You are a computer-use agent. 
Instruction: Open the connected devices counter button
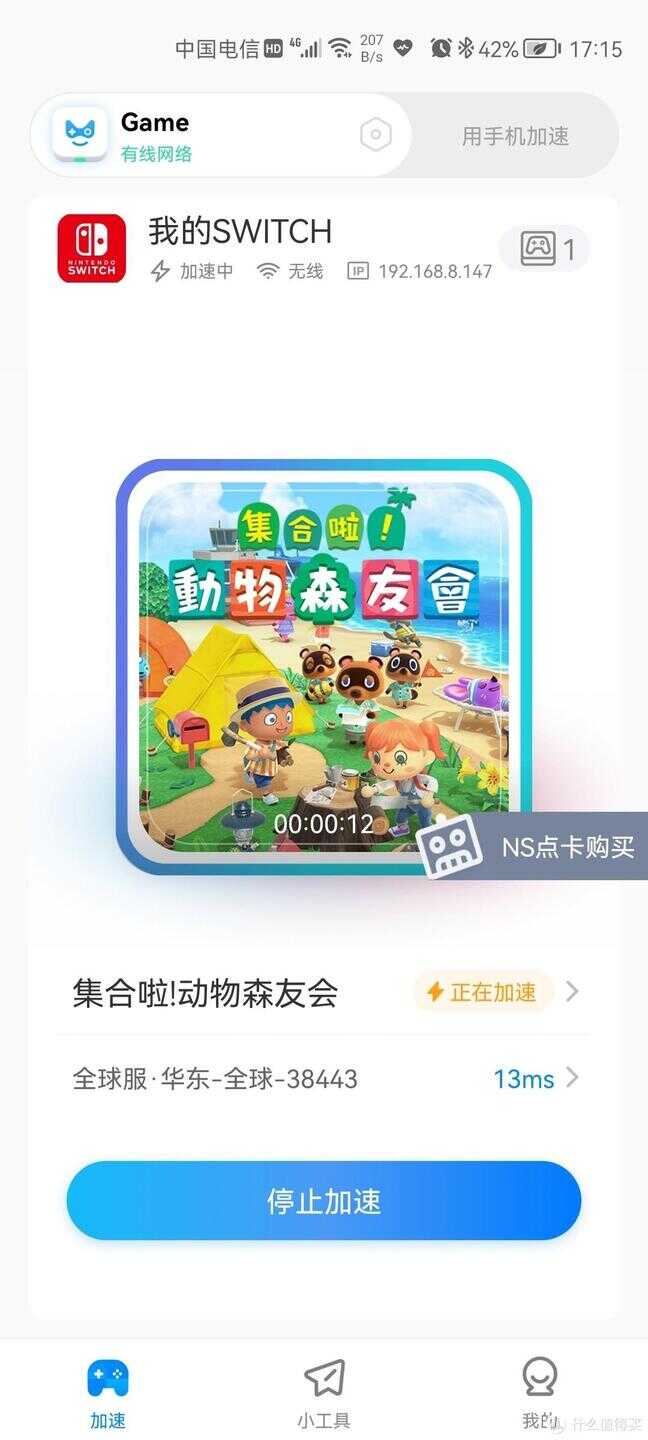click(x=545, y=248)
